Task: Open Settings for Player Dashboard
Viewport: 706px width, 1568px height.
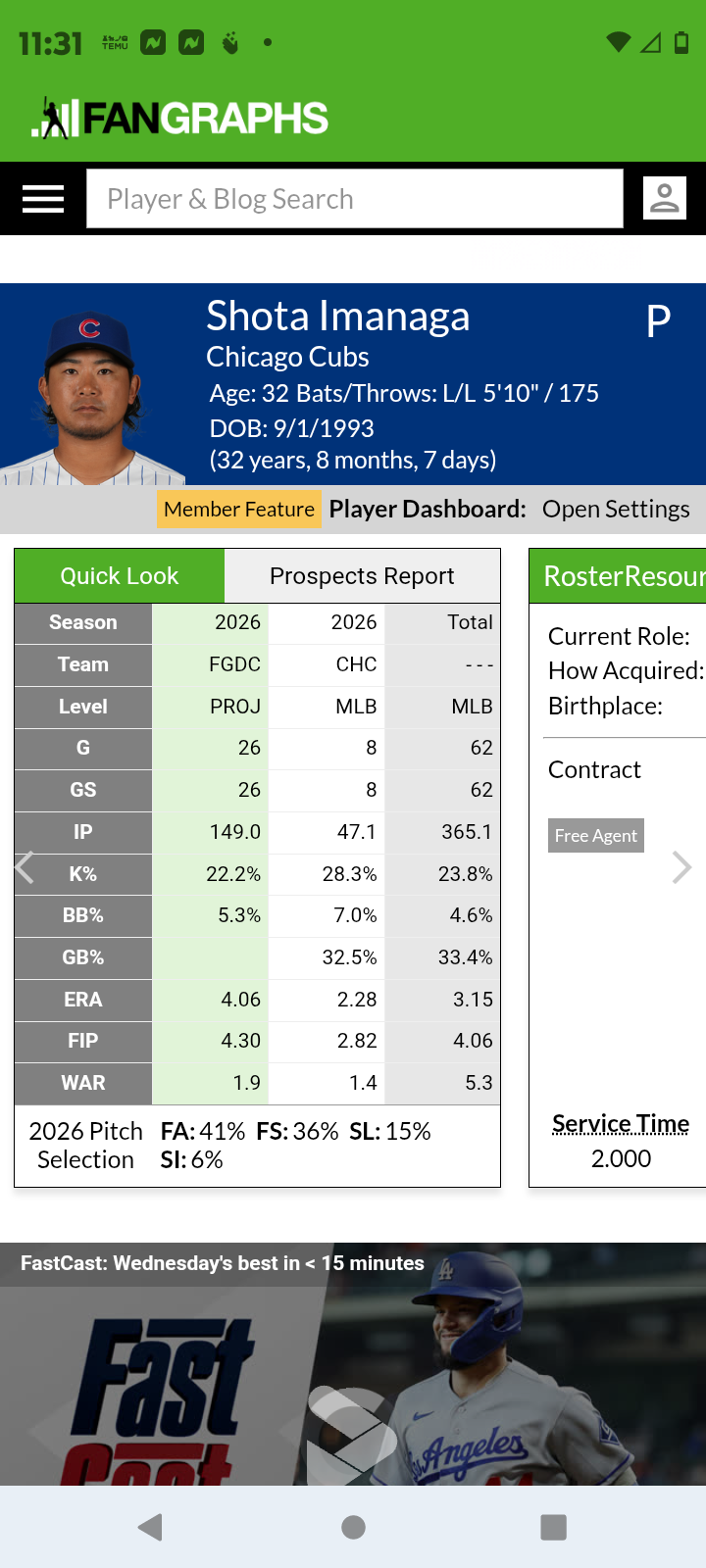Action: pos(616,509)
